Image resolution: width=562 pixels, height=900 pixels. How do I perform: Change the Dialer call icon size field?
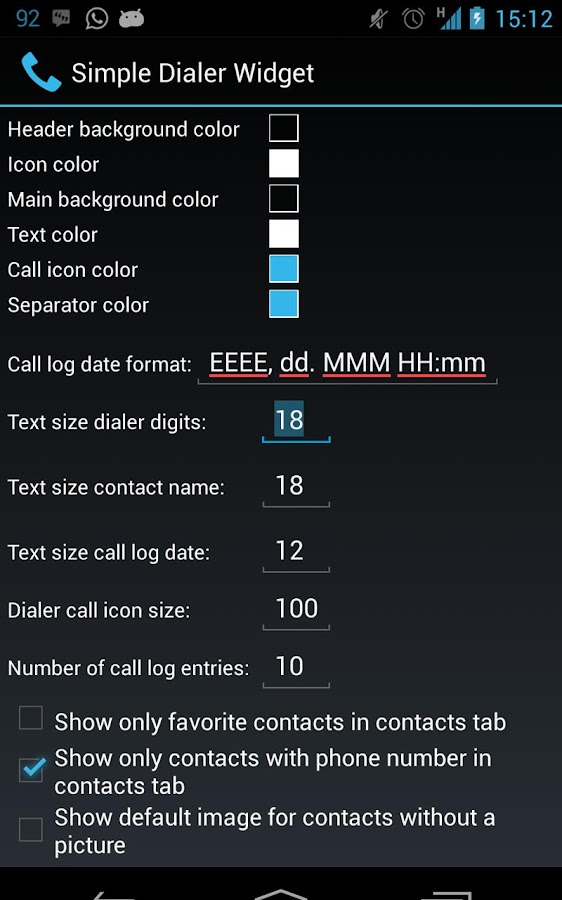click(x=296, y=609)
